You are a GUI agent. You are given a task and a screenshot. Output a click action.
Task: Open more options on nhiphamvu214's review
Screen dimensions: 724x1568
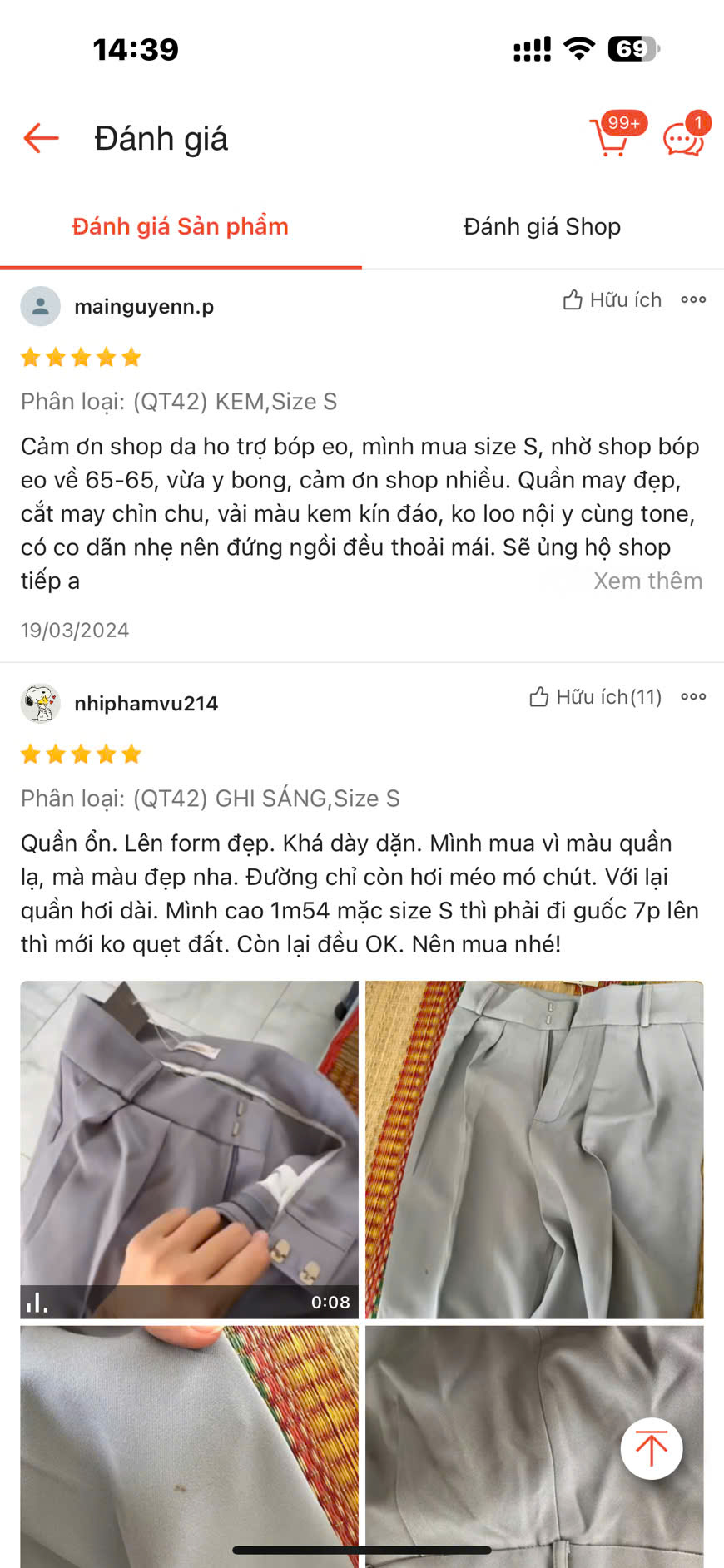click(x=693, y=697)
